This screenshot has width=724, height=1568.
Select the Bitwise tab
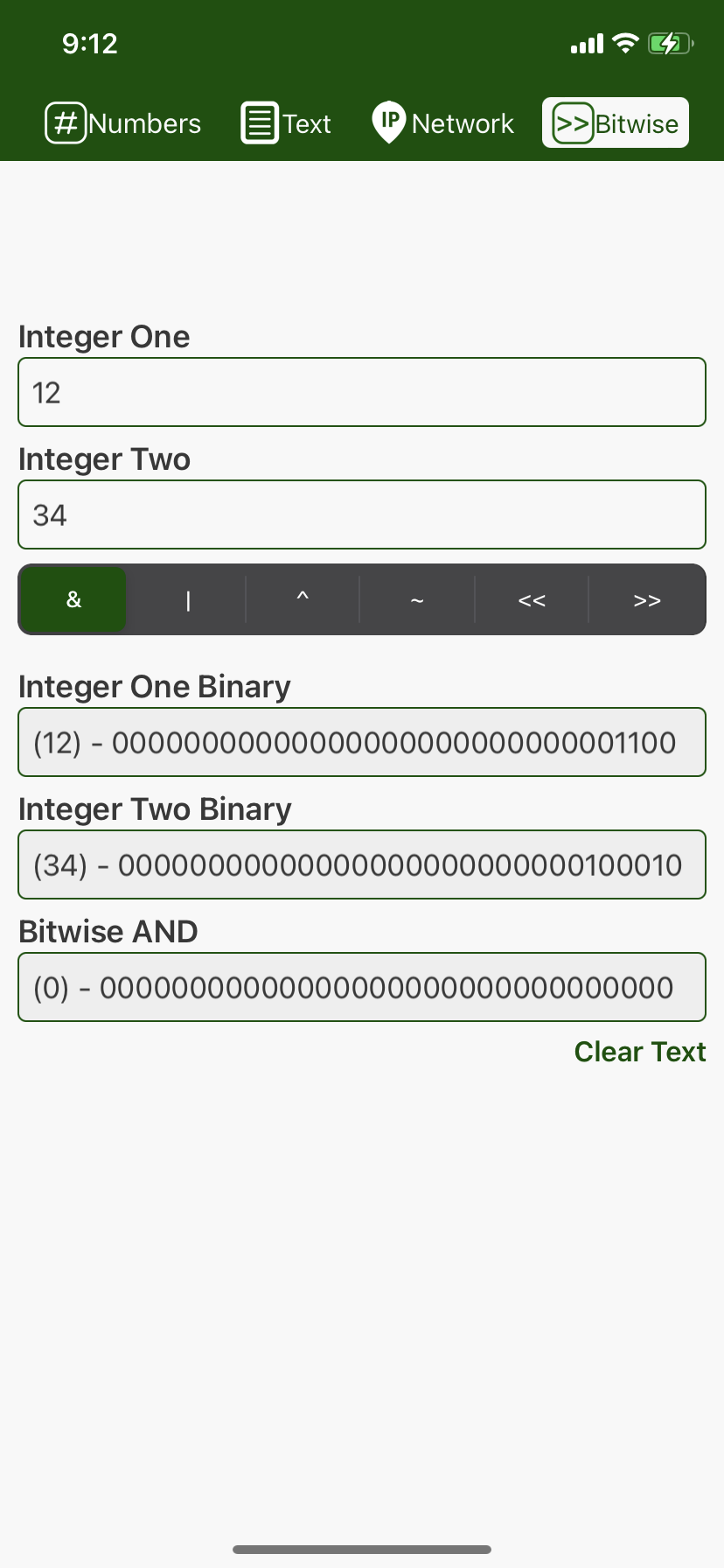pyautogui.click(x=616, y=123)
